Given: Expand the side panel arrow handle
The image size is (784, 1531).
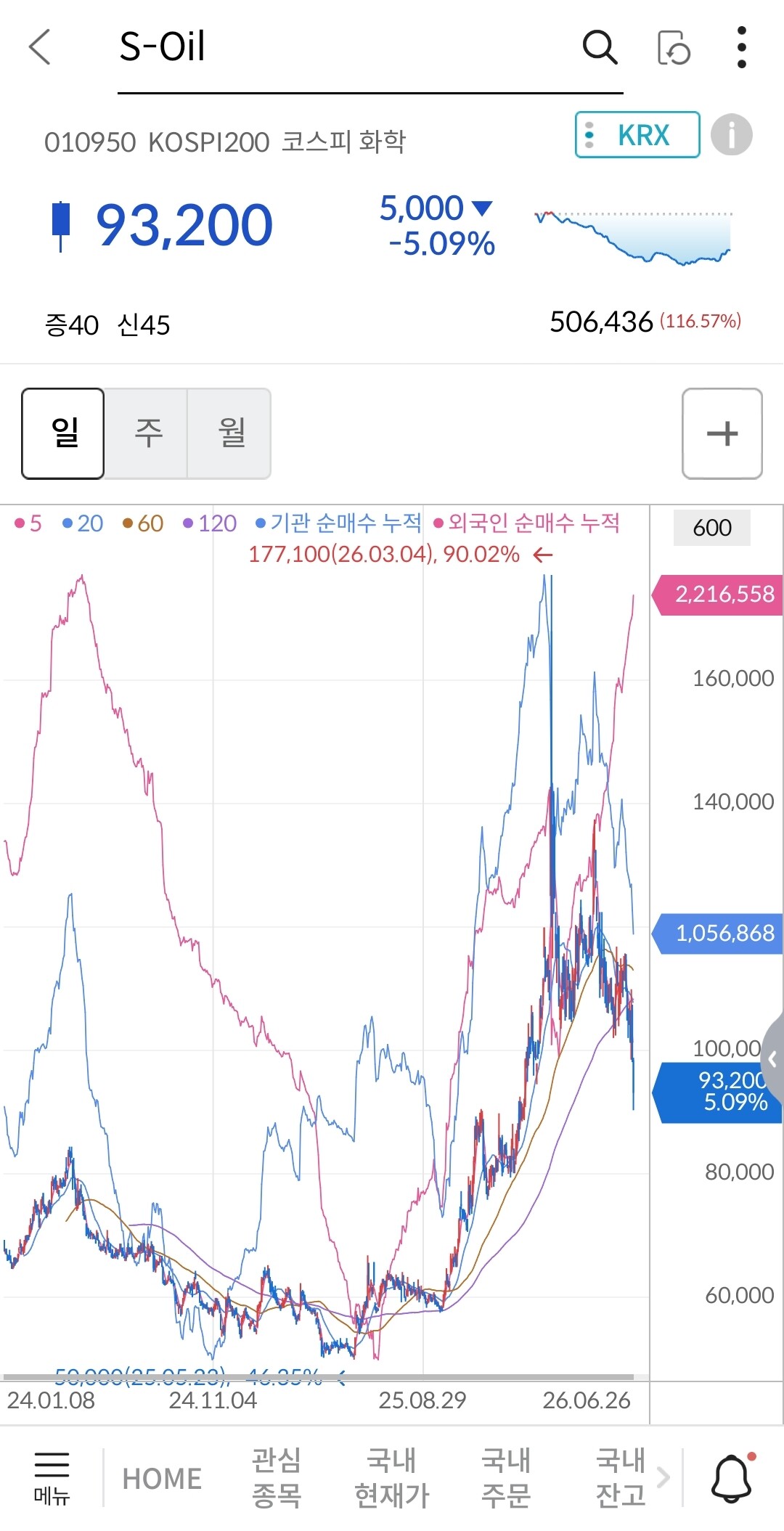Looking at the screenshot, I should (x=772, y=1059).
